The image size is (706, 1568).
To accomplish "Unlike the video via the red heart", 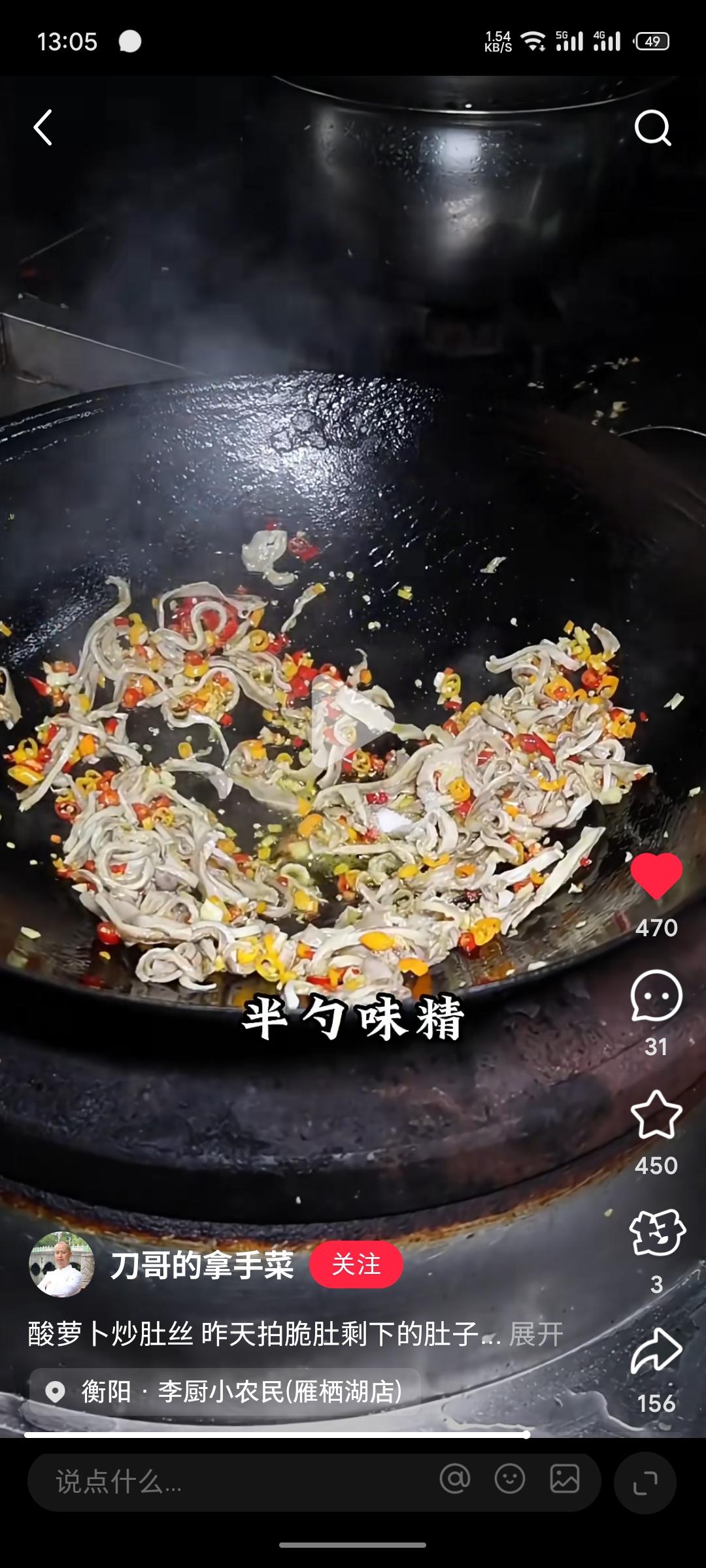I will click(x=656, y=877).
